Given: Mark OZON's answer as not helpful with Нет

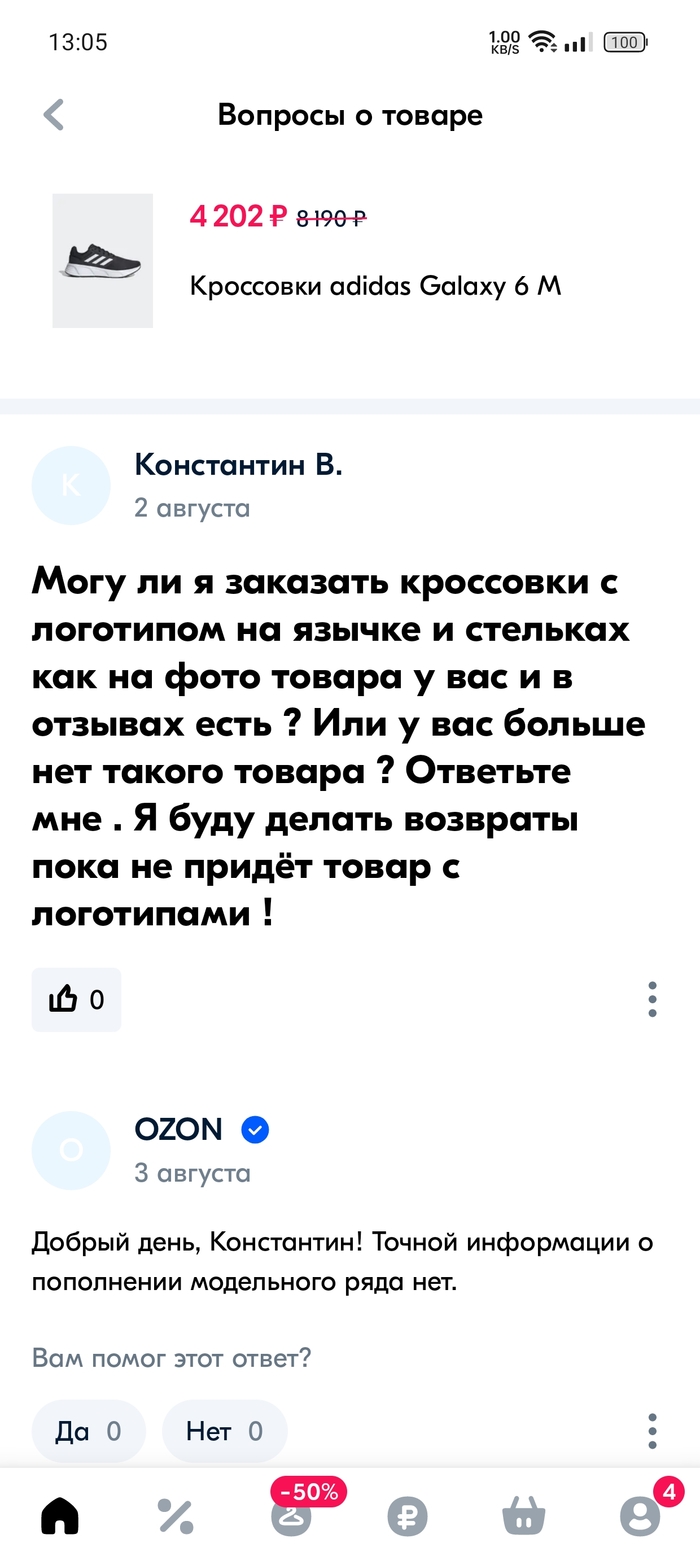Looking at the screenshot, I should point(224,1431).
